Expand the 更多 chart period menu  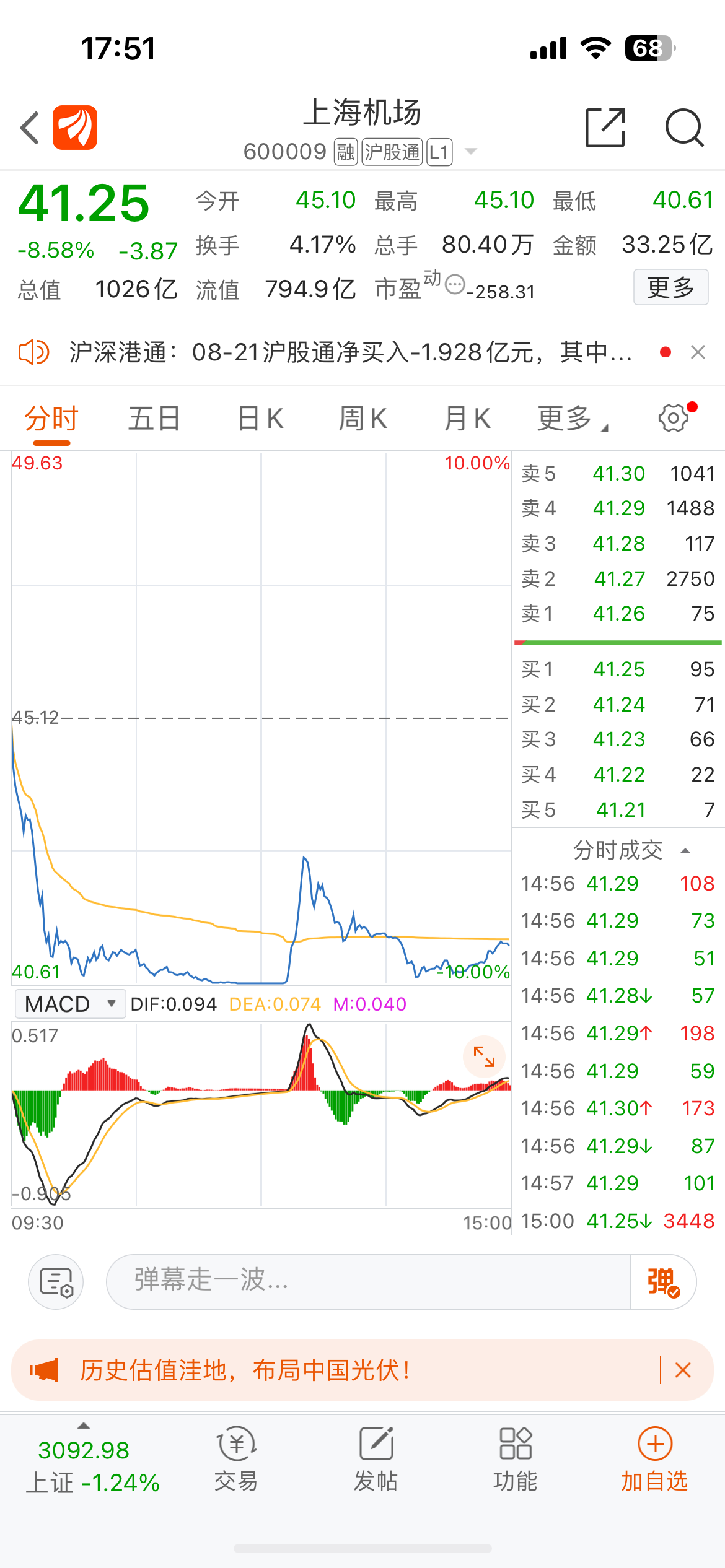coord(571,419)
